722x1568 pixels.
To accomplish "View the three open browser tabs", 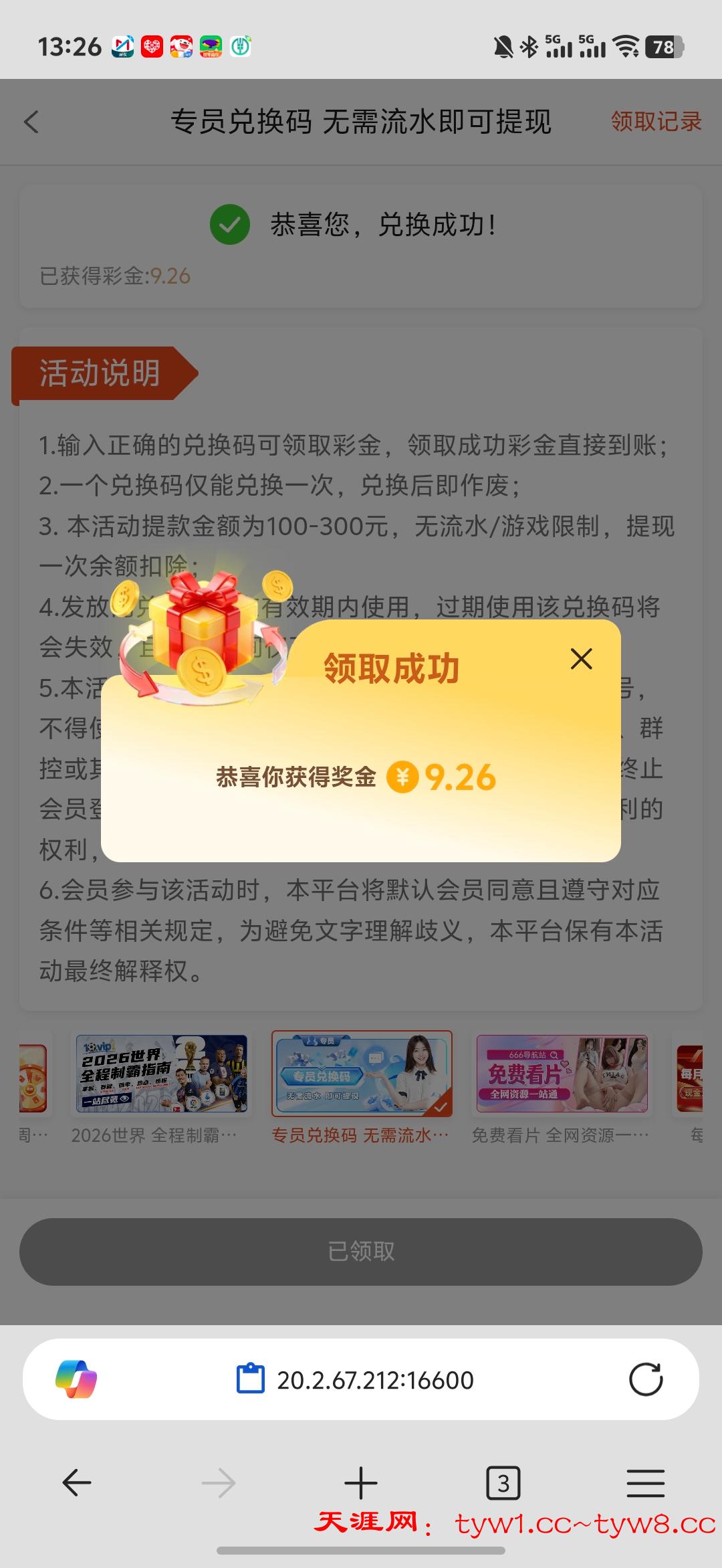I will (503, 1483).
